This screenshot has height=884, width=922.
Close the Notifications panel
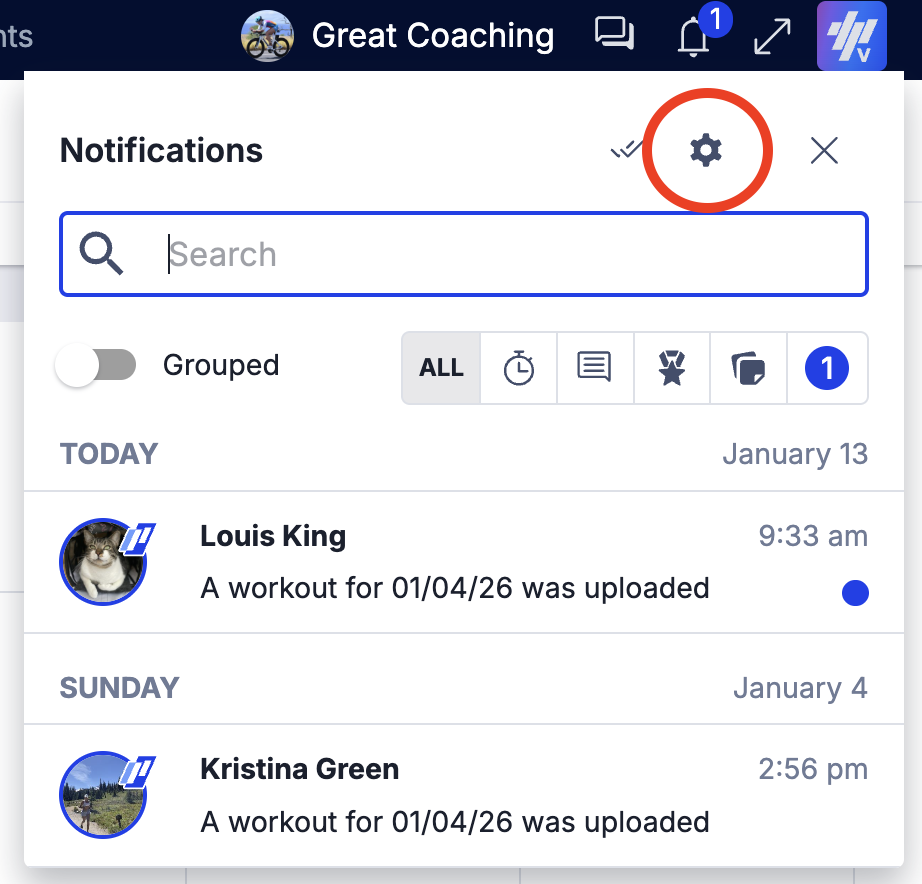pos(824,151)
